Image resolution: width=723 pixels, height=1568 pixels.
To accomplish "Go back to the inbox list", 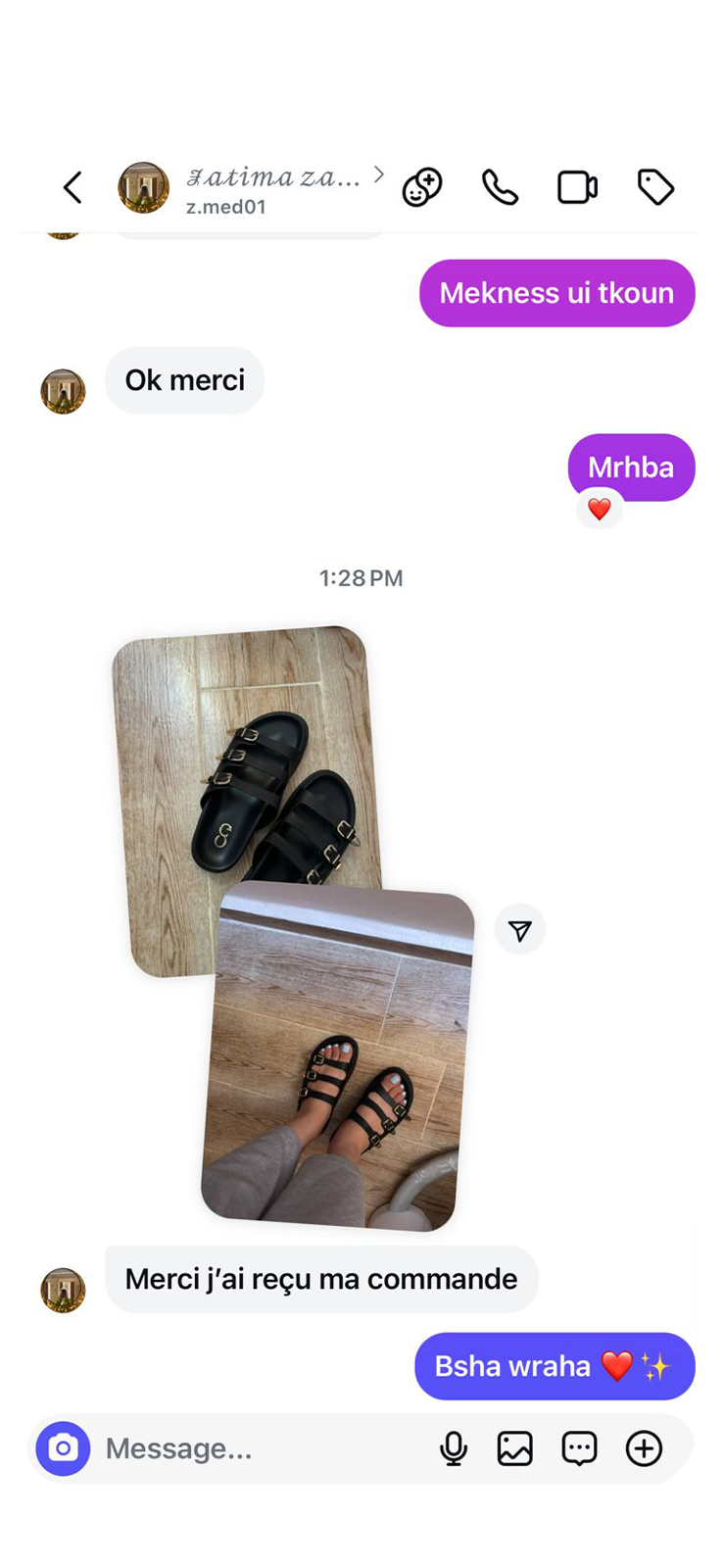I will coord(72,187).
